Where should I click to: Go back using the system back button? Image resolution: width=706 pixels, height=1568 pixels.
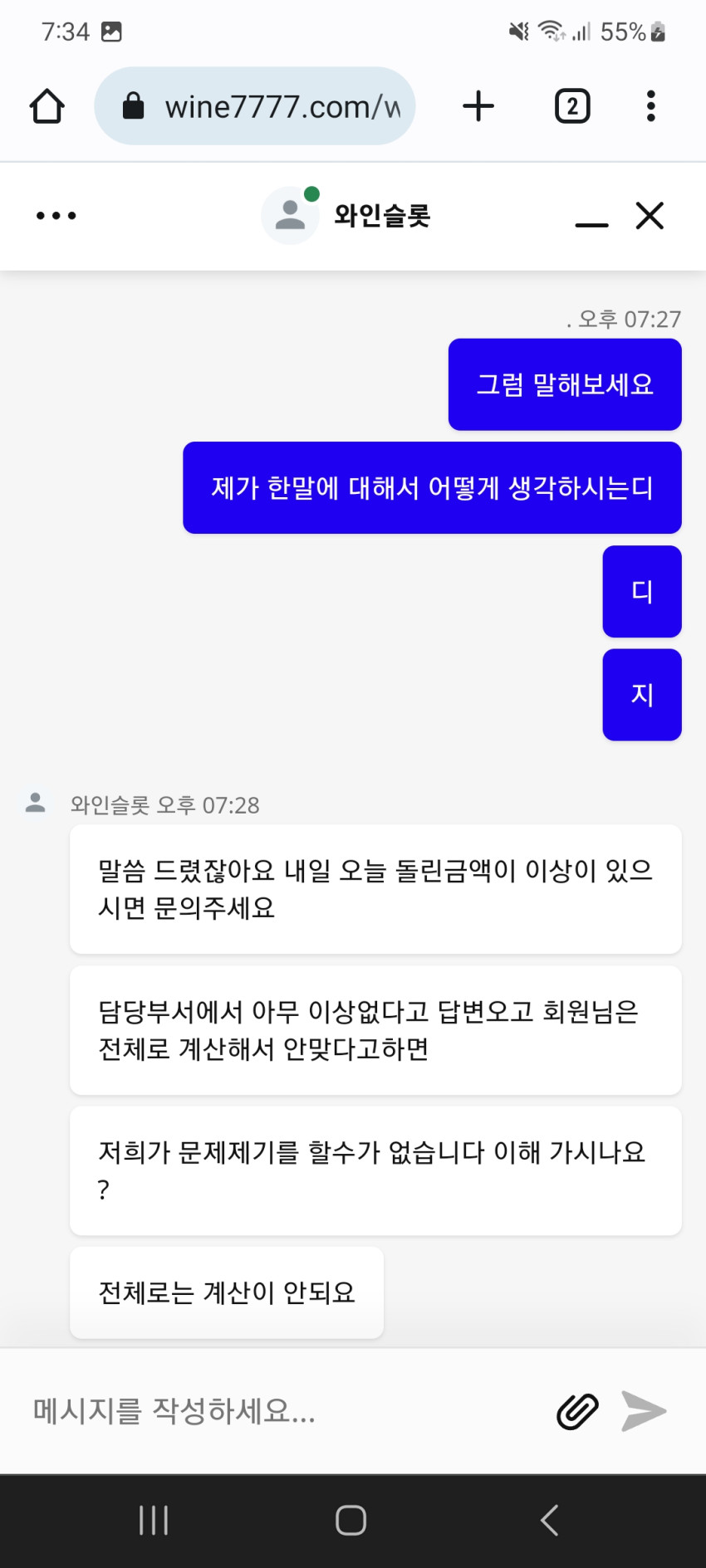pos(549,1521)
